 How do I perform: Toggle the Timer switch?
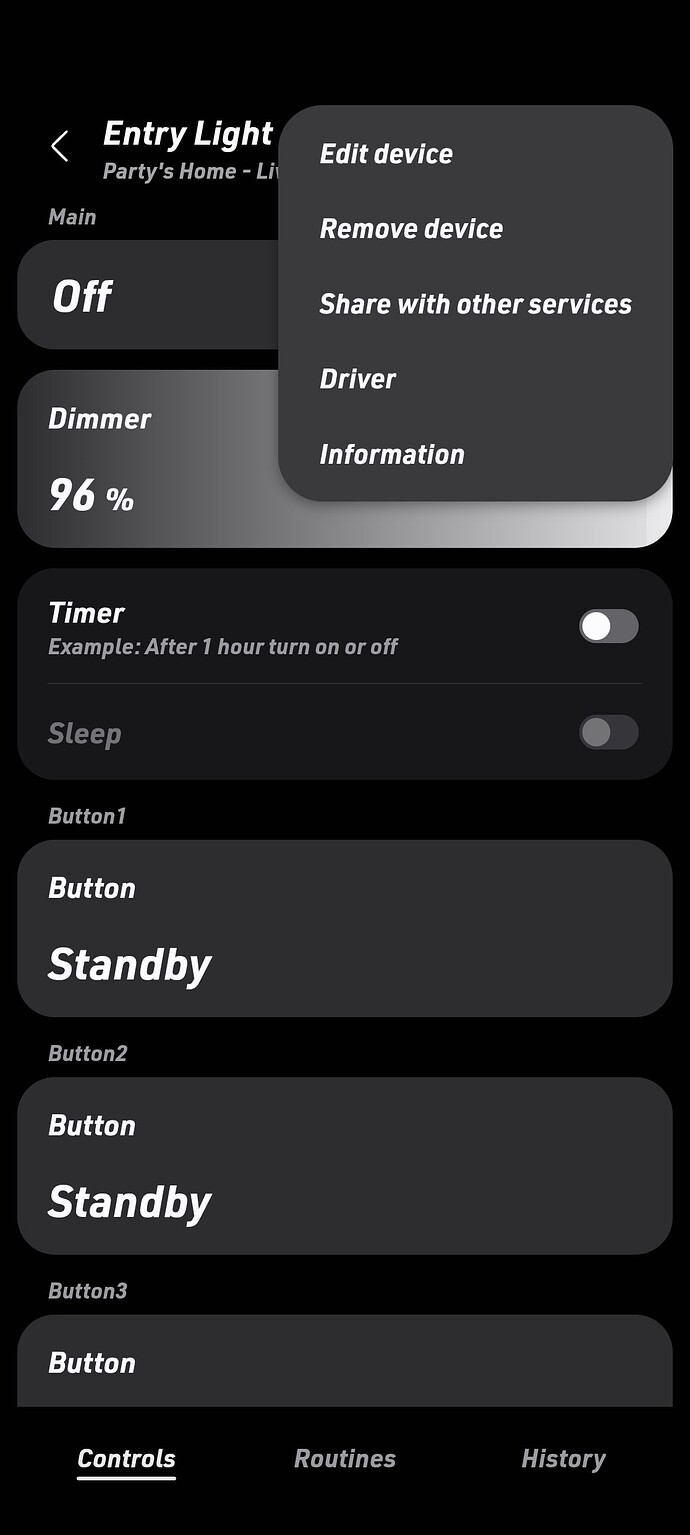click(608, 627)
